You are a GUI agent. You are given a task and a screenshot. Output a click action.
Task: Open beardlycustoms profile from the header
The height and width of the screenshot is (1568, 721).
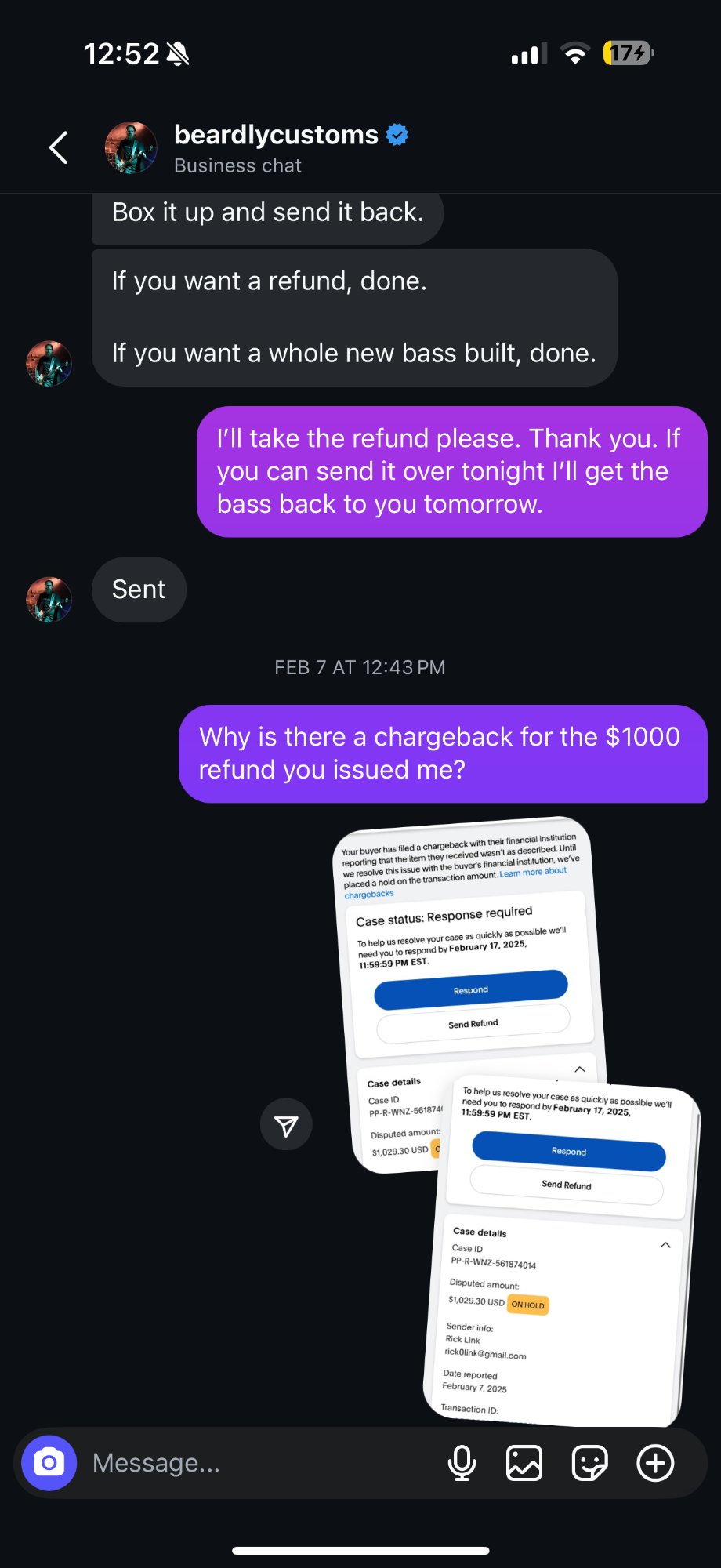pos(276,147)
